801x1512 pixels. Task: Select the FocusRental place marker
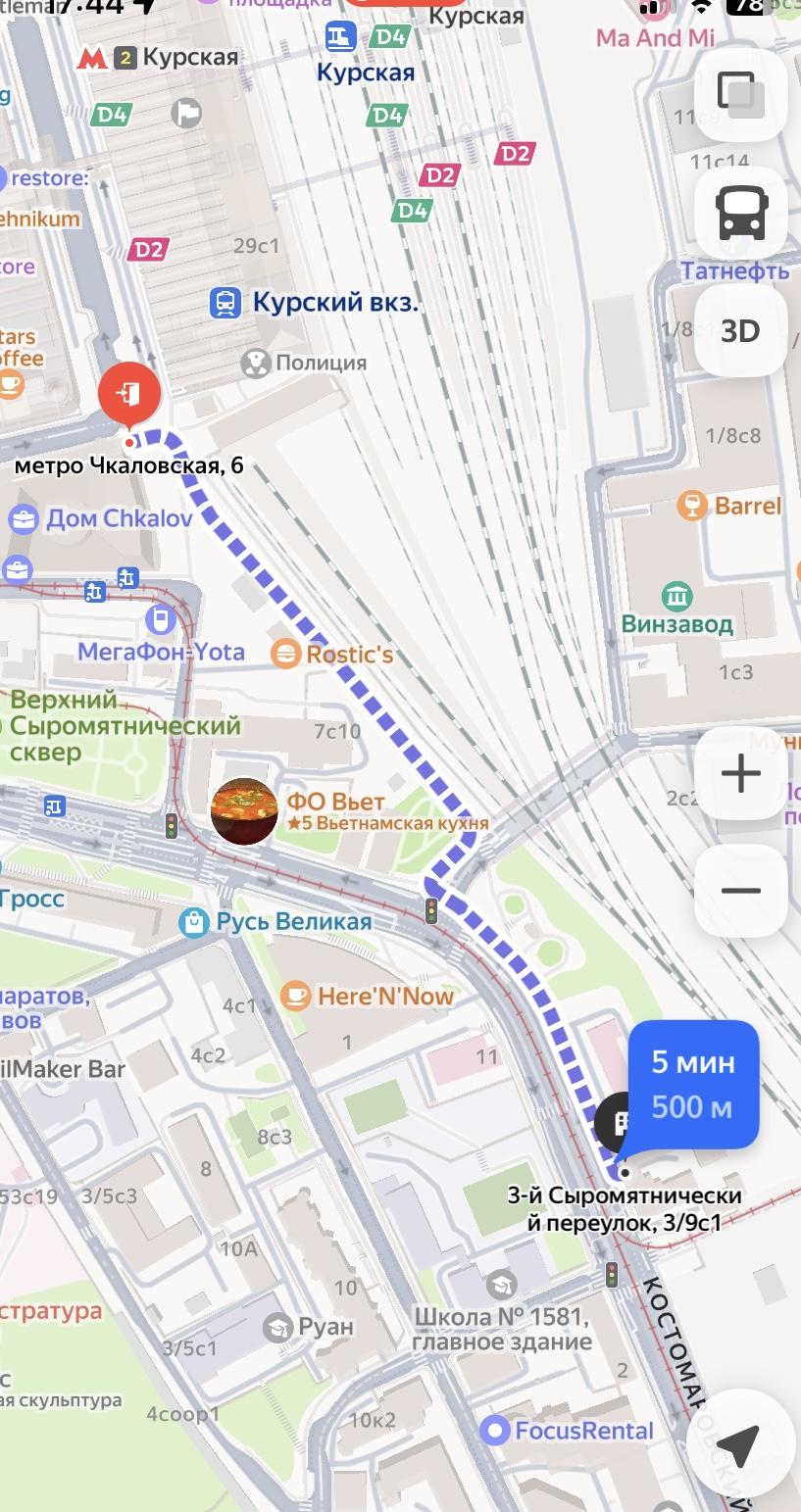496,1431
